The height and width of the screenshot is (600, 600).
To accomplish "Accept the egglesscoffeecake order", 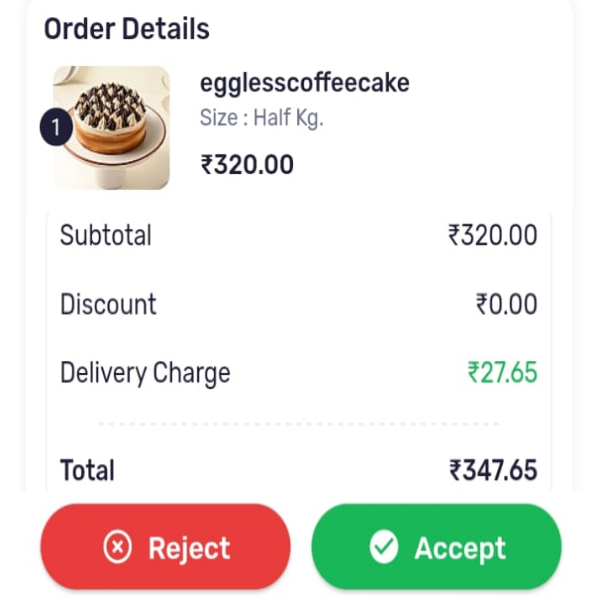I will coord(436,547).
